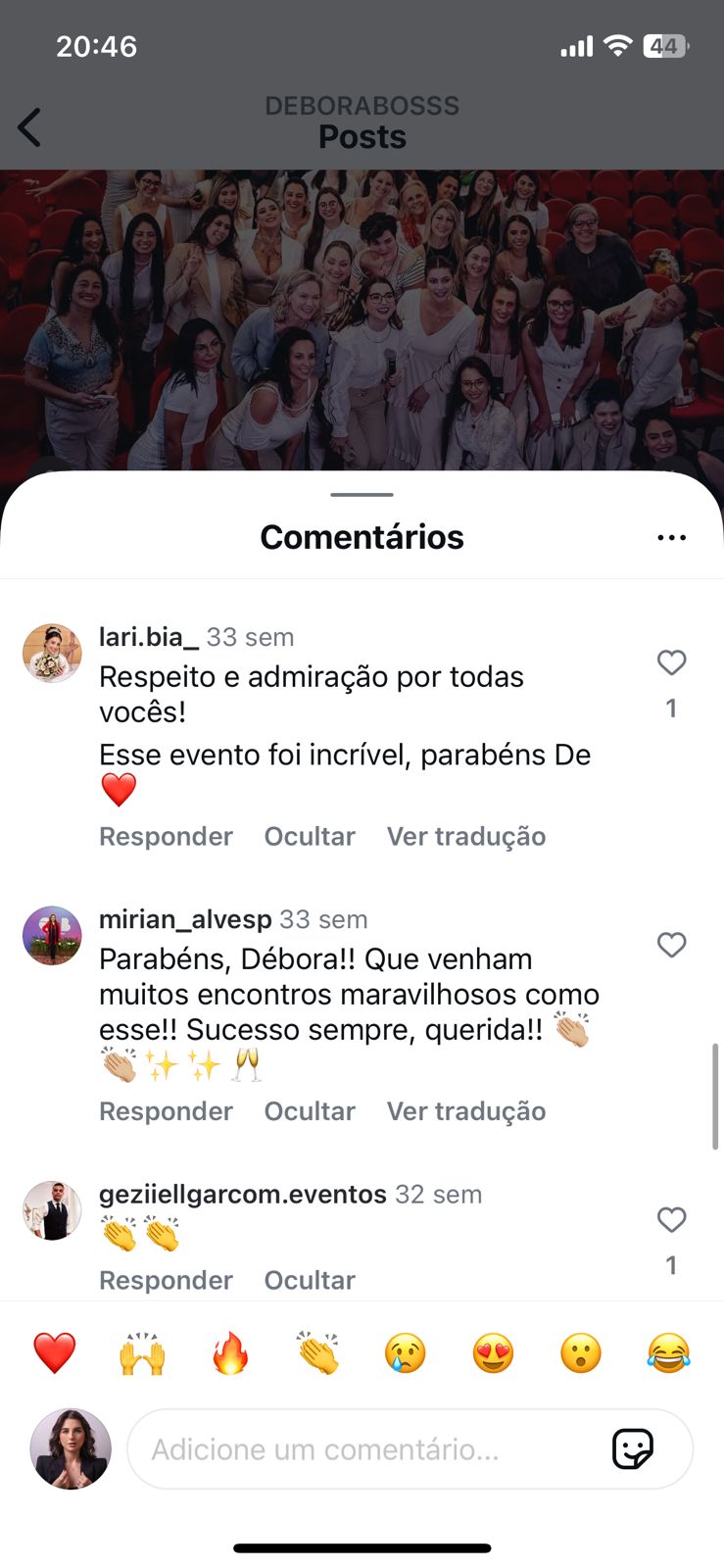The height and width of the screenshot is (1568, 724).
Task: Reply to lari.bia_'s comment
Action: 166,837
